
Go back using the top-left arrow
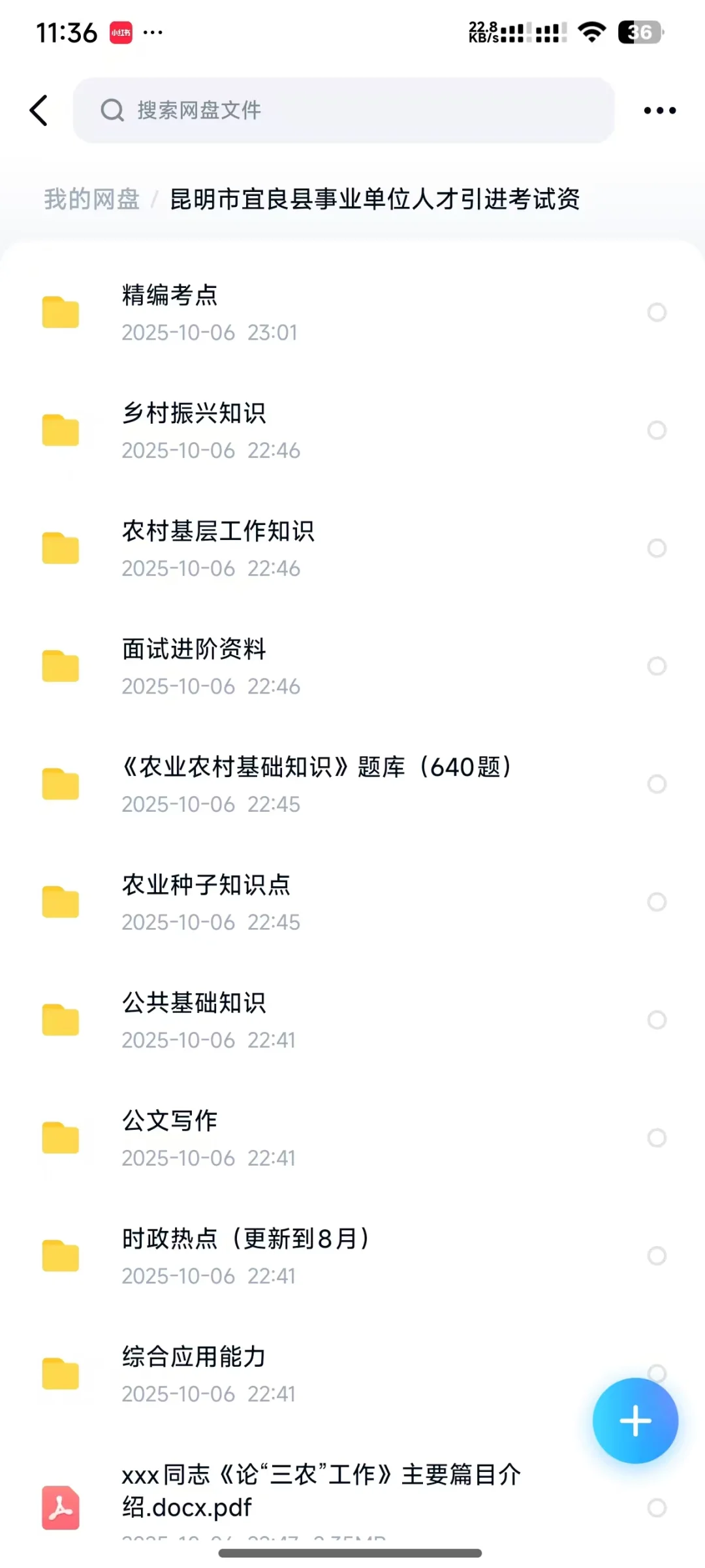click(39, 110)
